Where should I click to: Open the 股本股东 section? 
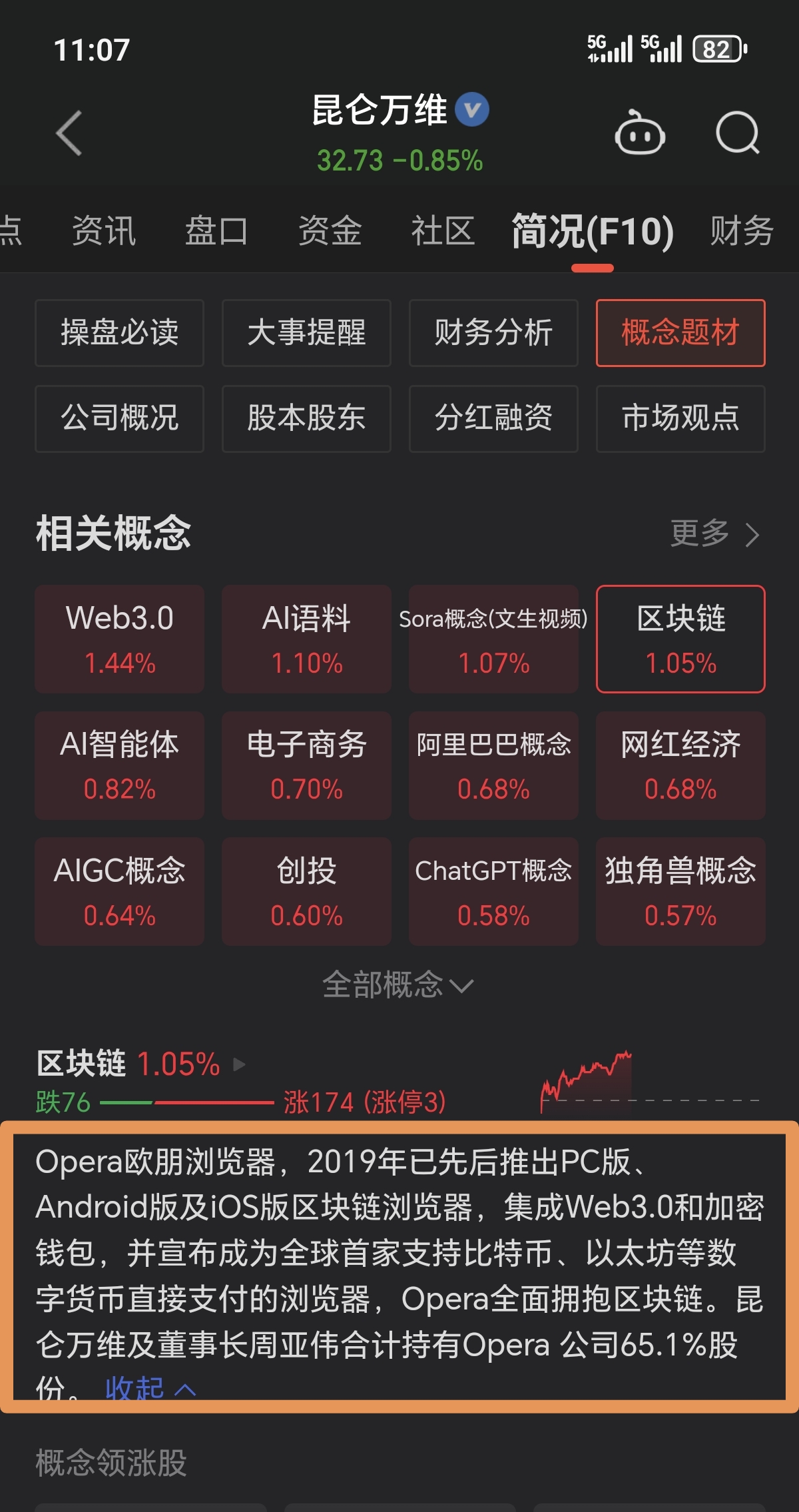click(x=306, y=418)
